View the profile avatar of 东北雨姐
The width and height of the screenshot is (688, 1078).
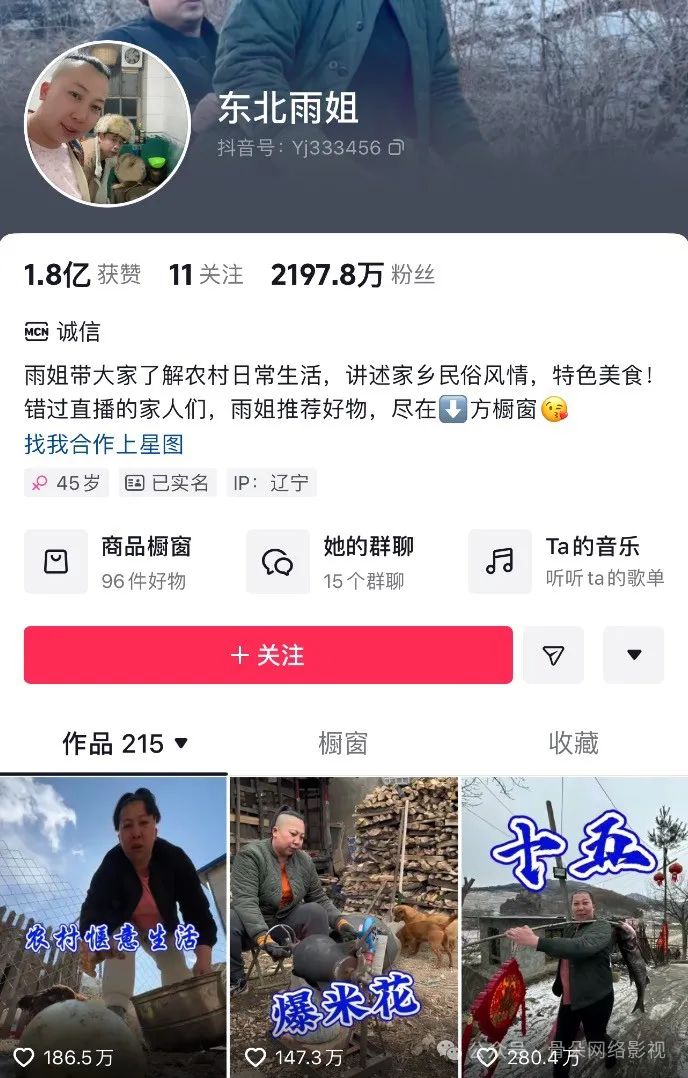click(x=107, y=123)
